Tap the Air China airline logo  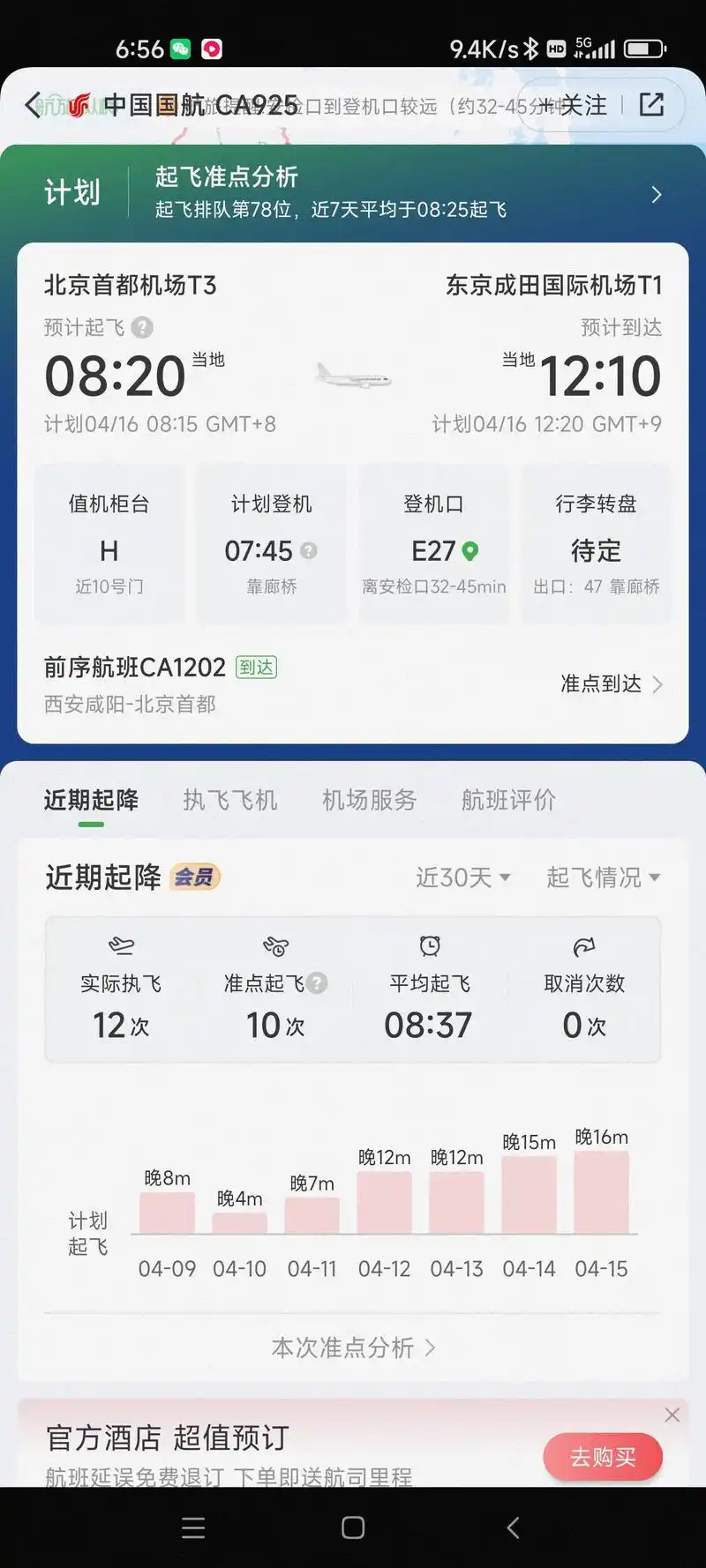(79, 104)
